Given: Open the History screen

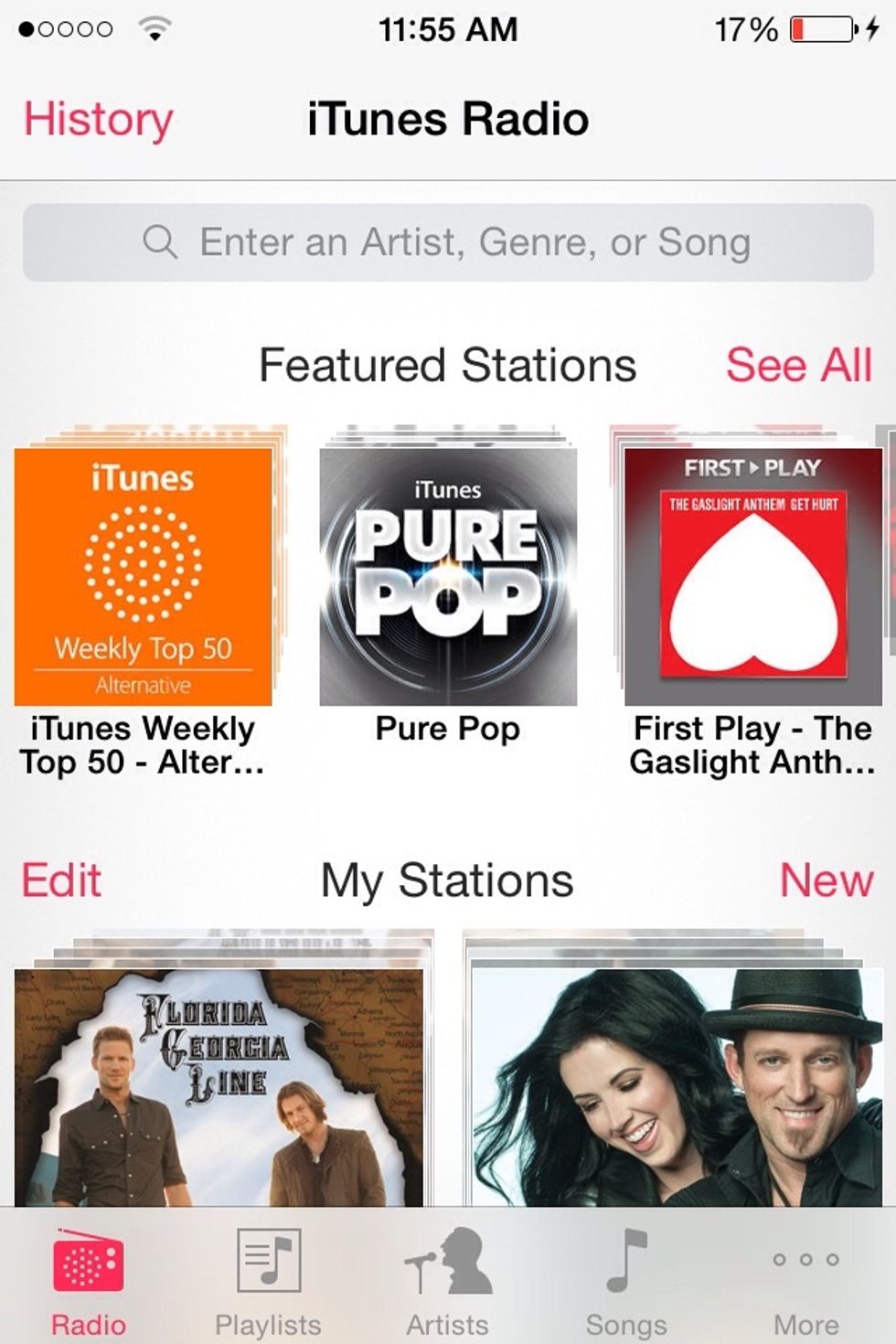Looking at the screenshot, I should coord(97,118).
